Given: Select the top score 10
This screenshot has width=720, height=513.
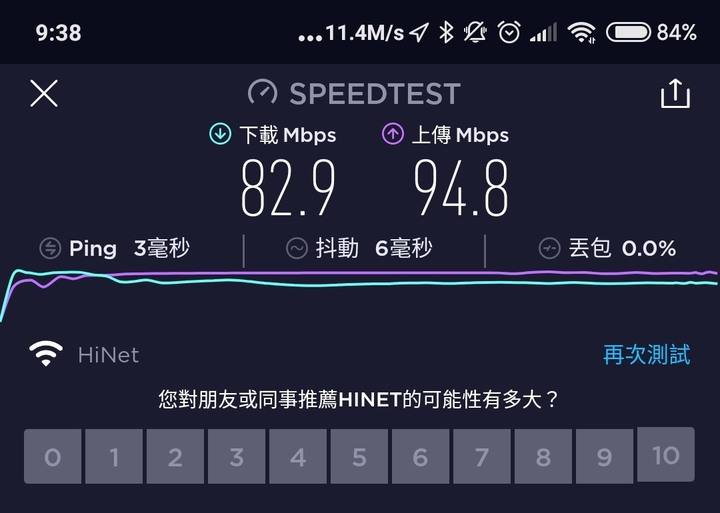Looking at the screenshot, I should pos(665,455).
